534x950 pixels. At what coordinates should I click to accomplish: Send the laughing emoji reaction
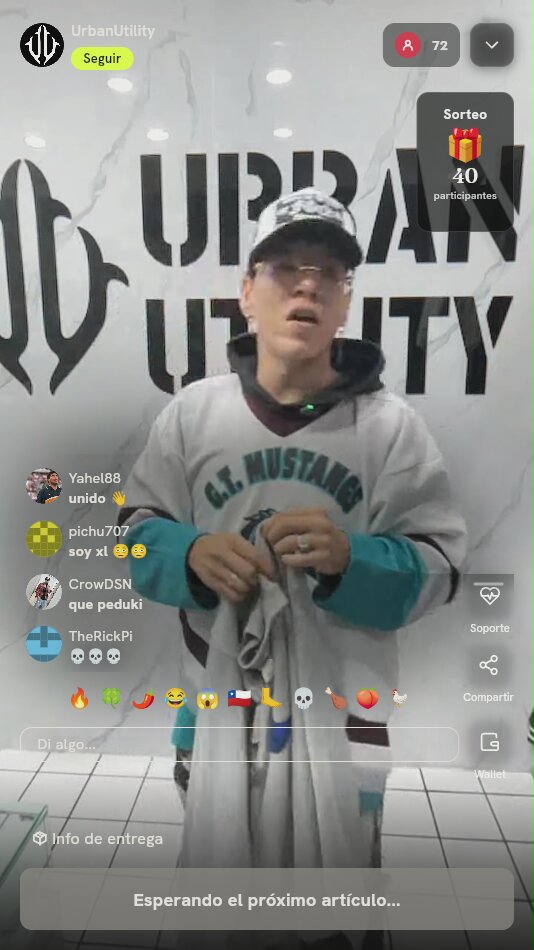coord(175,698)
